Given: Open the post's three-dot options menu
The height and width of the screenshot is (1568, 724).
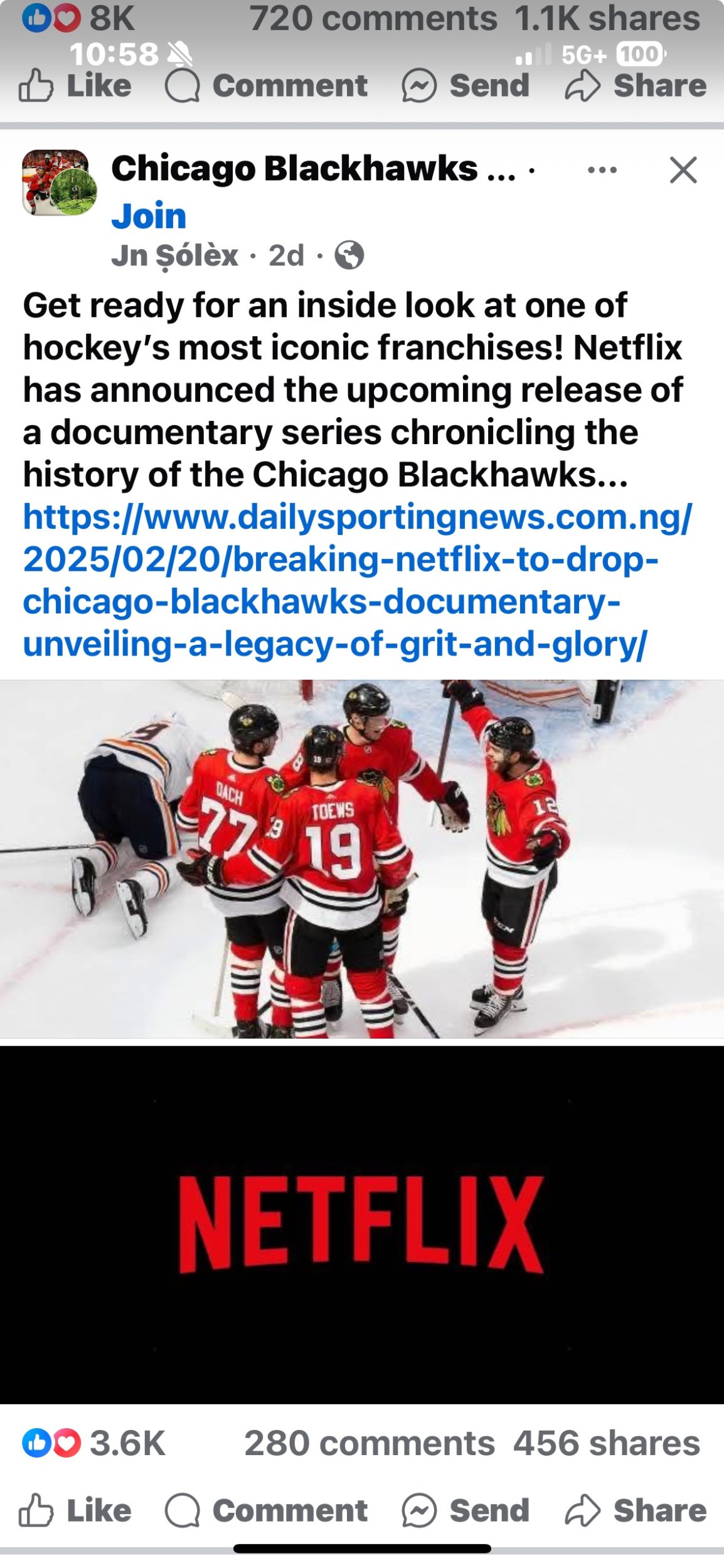Looking at the screenshot, I should pyautogui.click(x=602, y=170).
